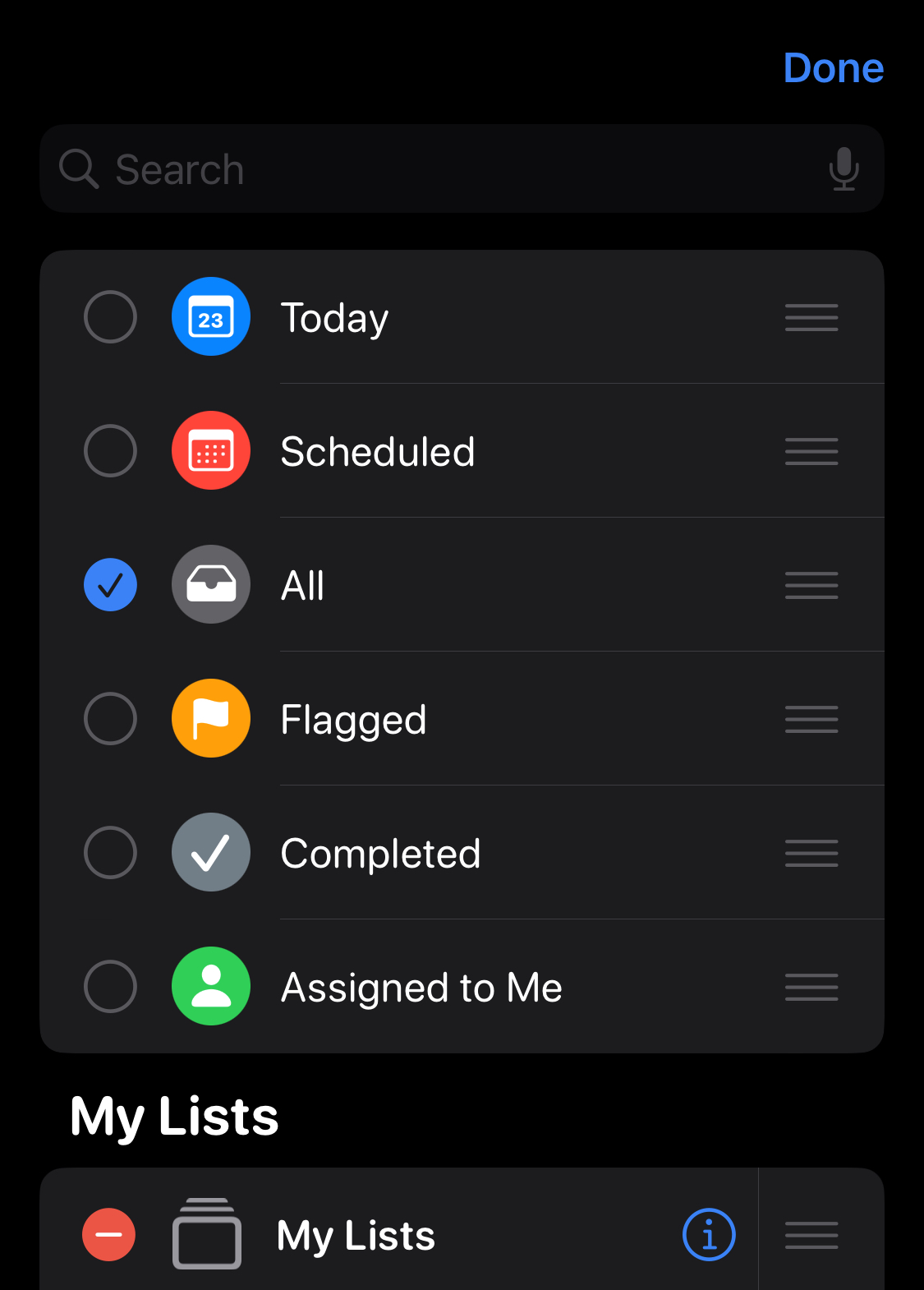The height and width of the screenshot is (1290, 924).
Task: Select the Scheduled smart list circle
Action: tap(110, 450)
